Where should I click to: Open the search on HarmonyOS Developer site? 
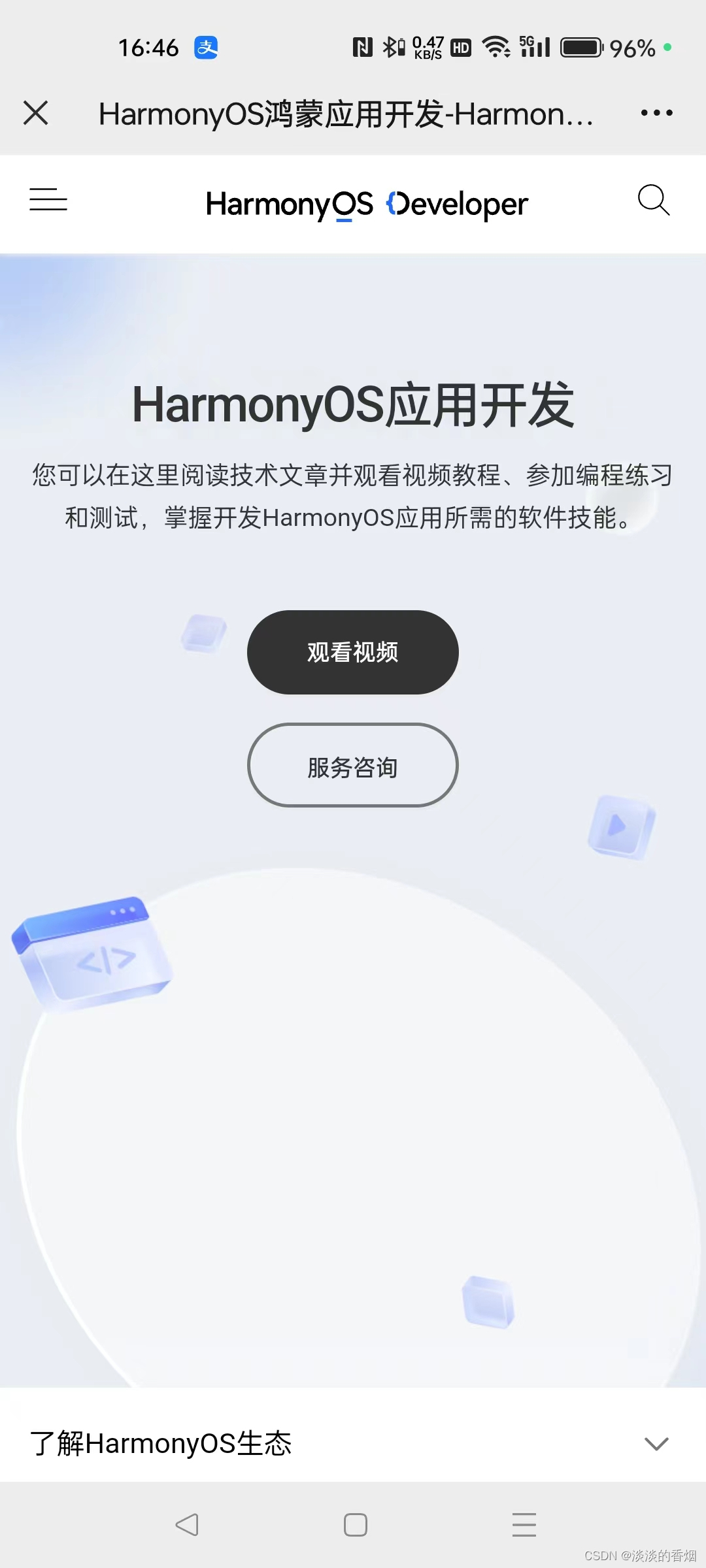pyautogui.click(x=654, y=203)
